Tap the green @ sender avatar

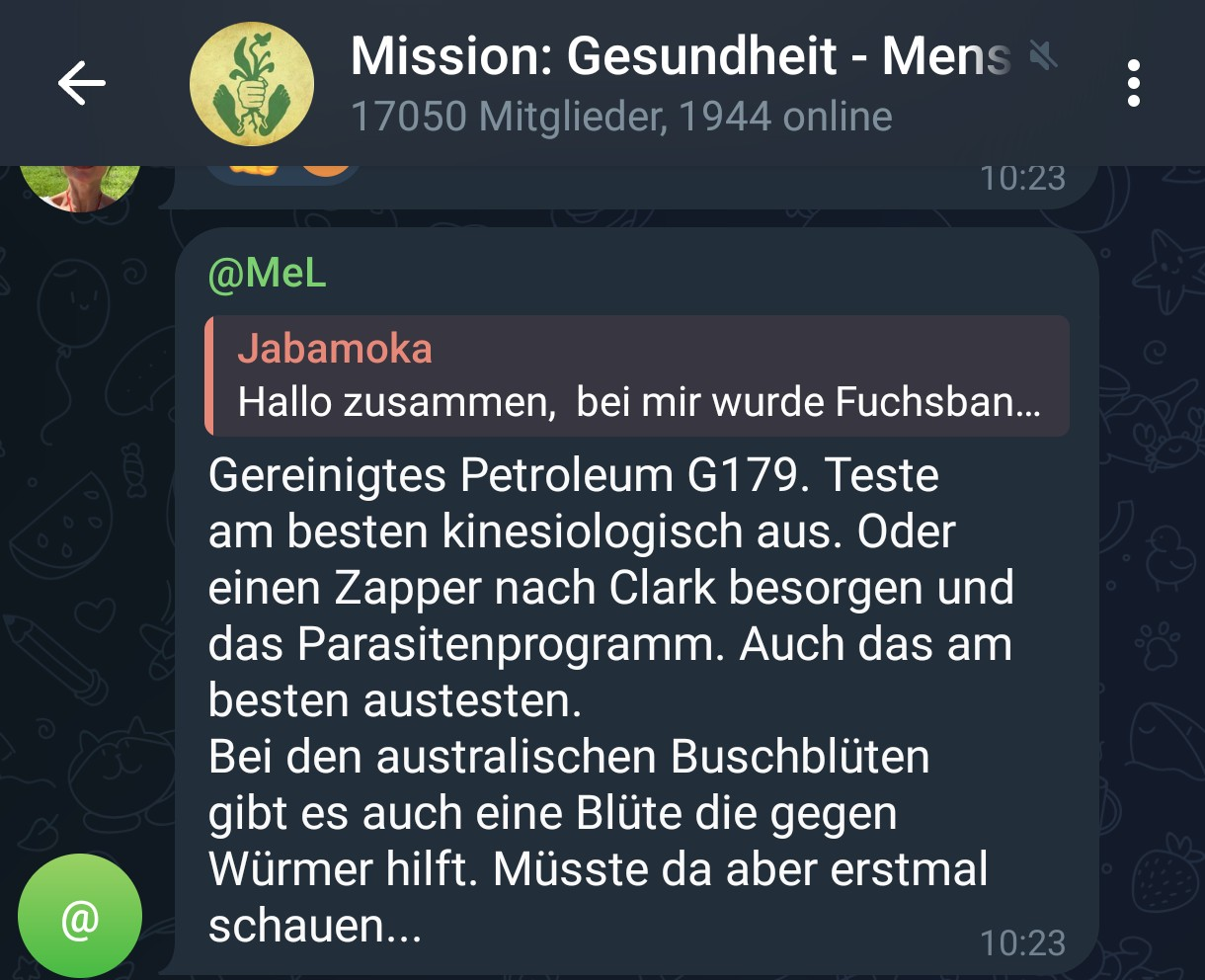click(80, 917)
